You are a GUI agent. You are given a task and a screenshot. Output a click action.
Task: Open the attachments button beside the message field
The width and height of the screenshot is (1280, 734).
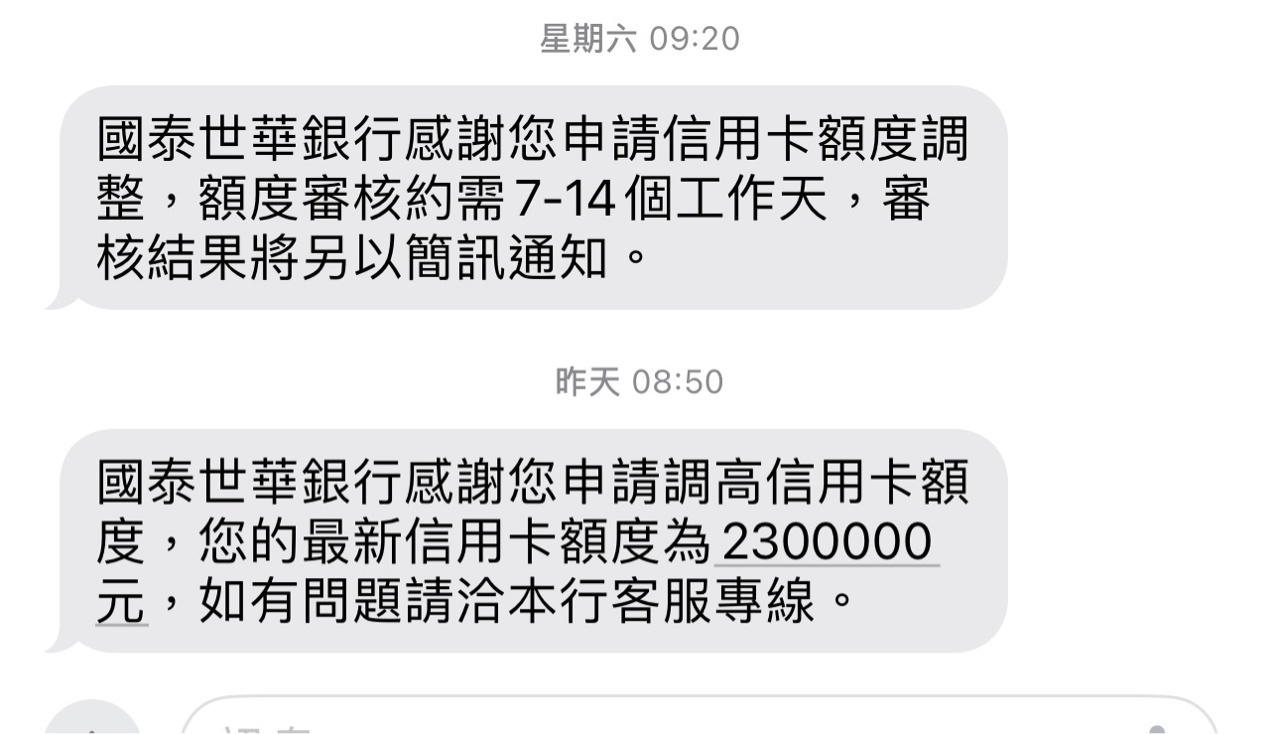[93, 722]
